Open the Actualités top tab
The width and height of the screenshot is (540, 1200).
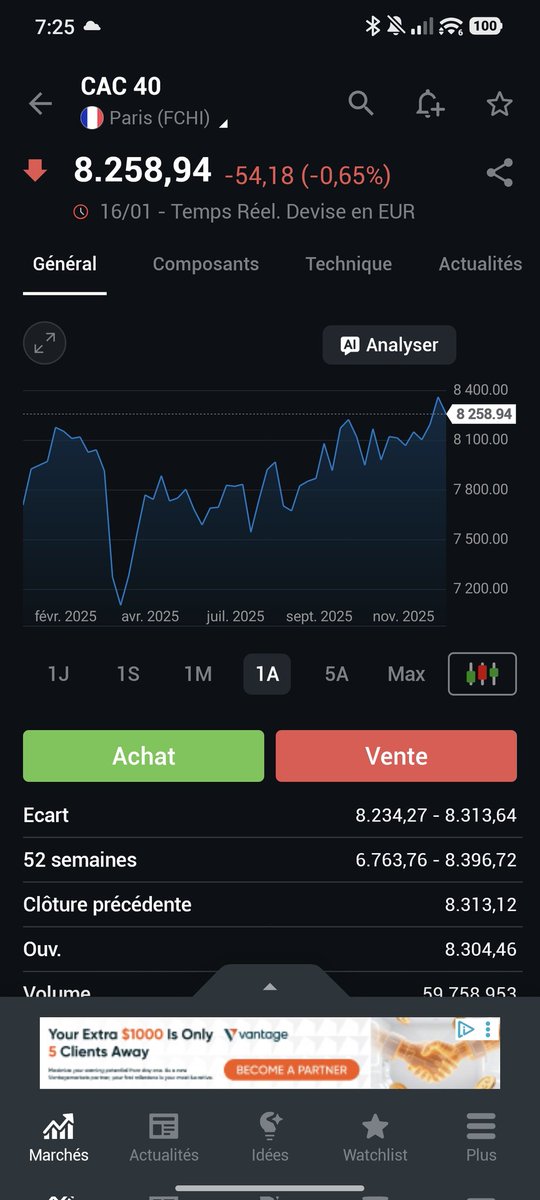tap(480, 264)
